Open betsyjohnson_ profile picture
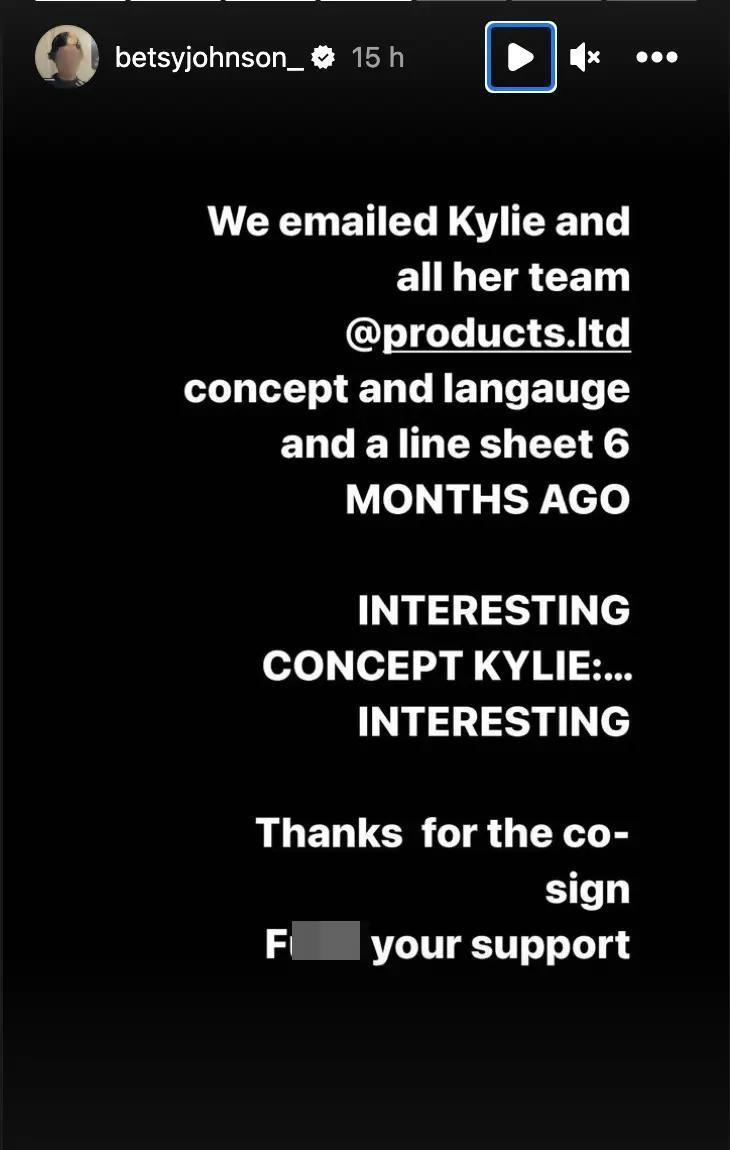 66,58
